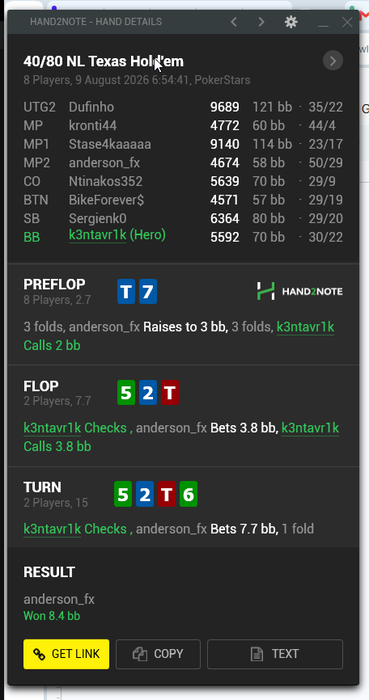The image size is (369, 700).
Task: Close the hand details window
Action: pyautogui.click(x=347, y=22)
